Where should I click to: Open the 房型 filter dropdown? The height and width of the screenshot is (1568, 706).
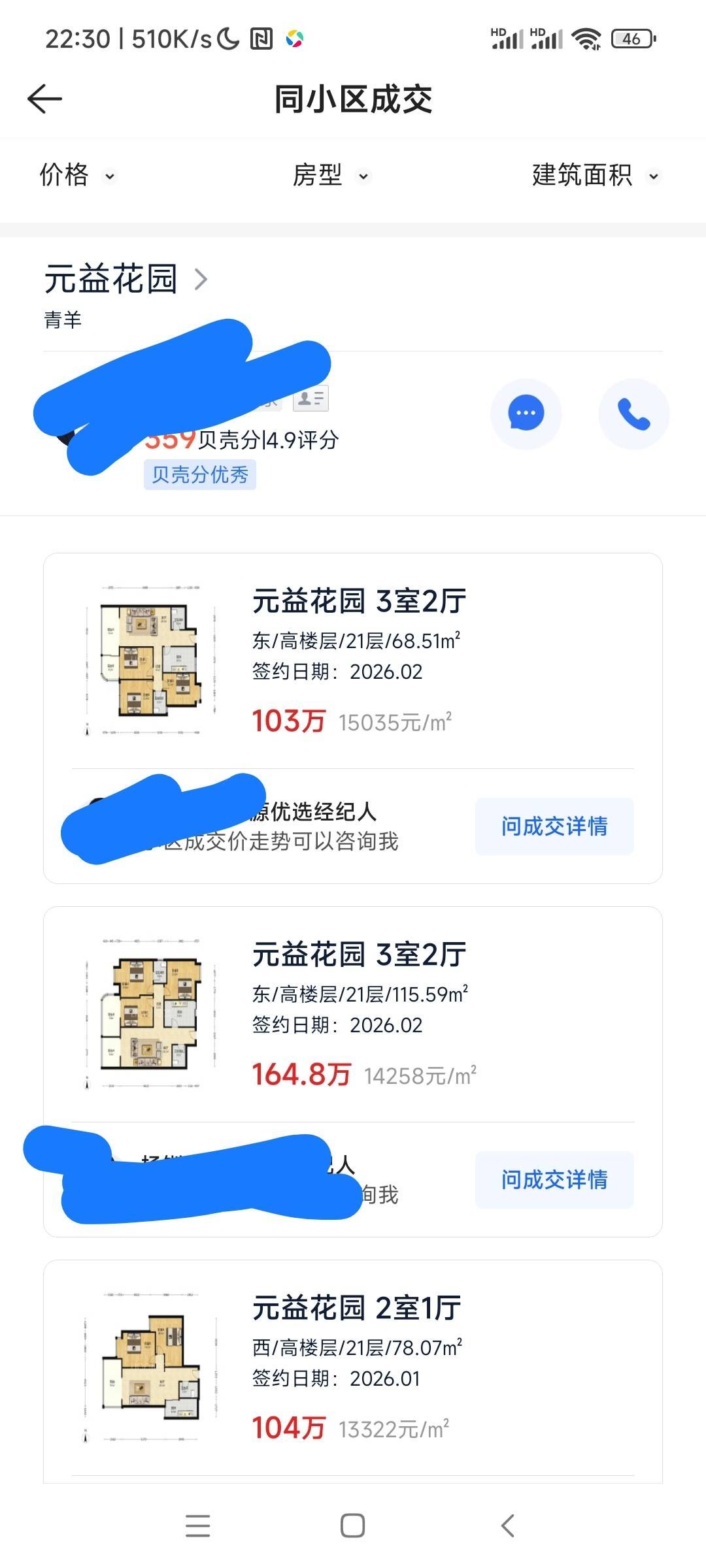[x=330, y=175]
